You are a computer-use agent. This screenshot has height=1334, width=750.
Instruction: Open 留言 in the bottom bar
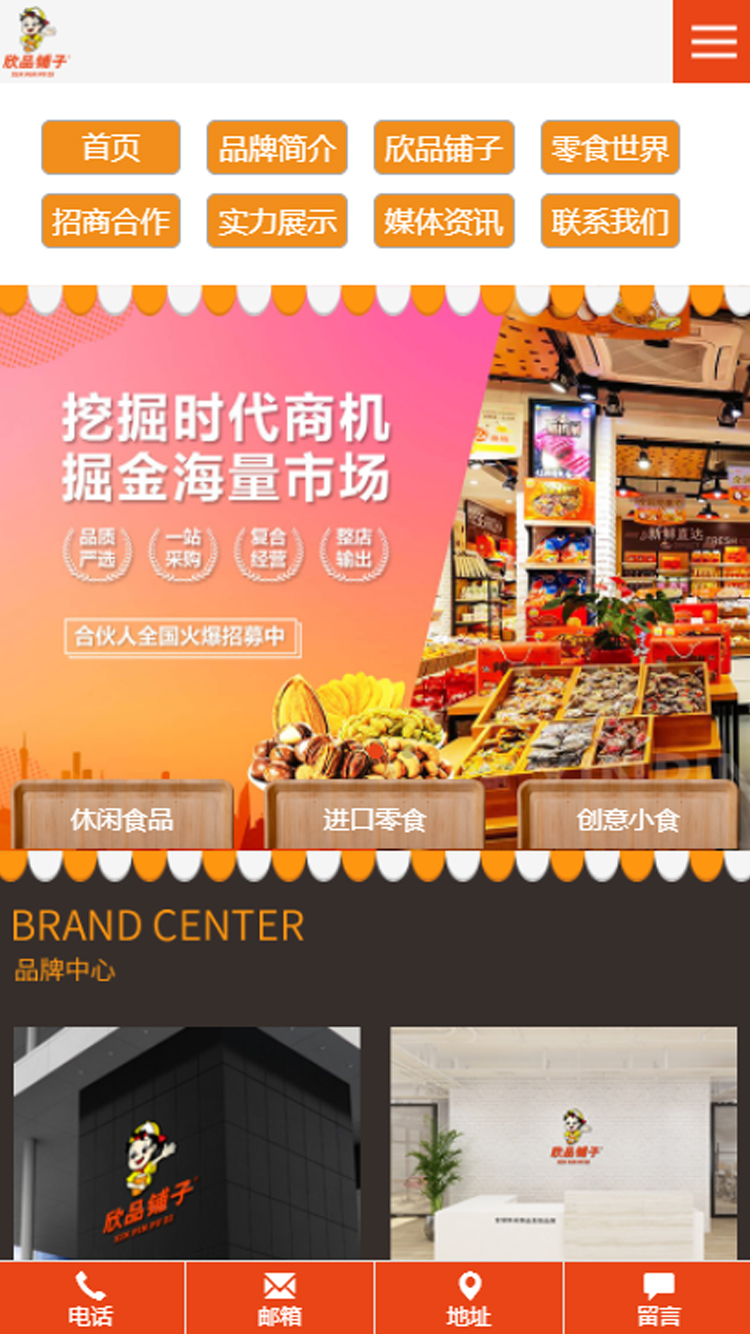click(x=658, y=1299)
